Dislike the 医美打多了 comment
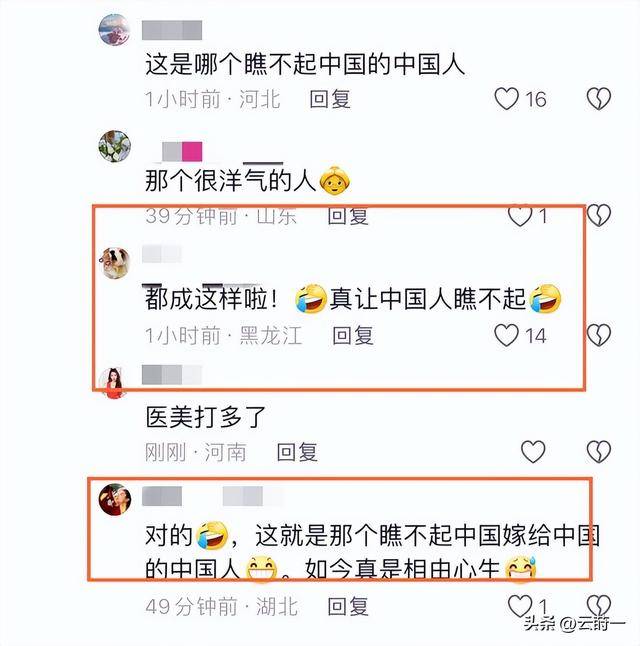Image resolution: width=640 pixels, height=646 pixels. 598,452
